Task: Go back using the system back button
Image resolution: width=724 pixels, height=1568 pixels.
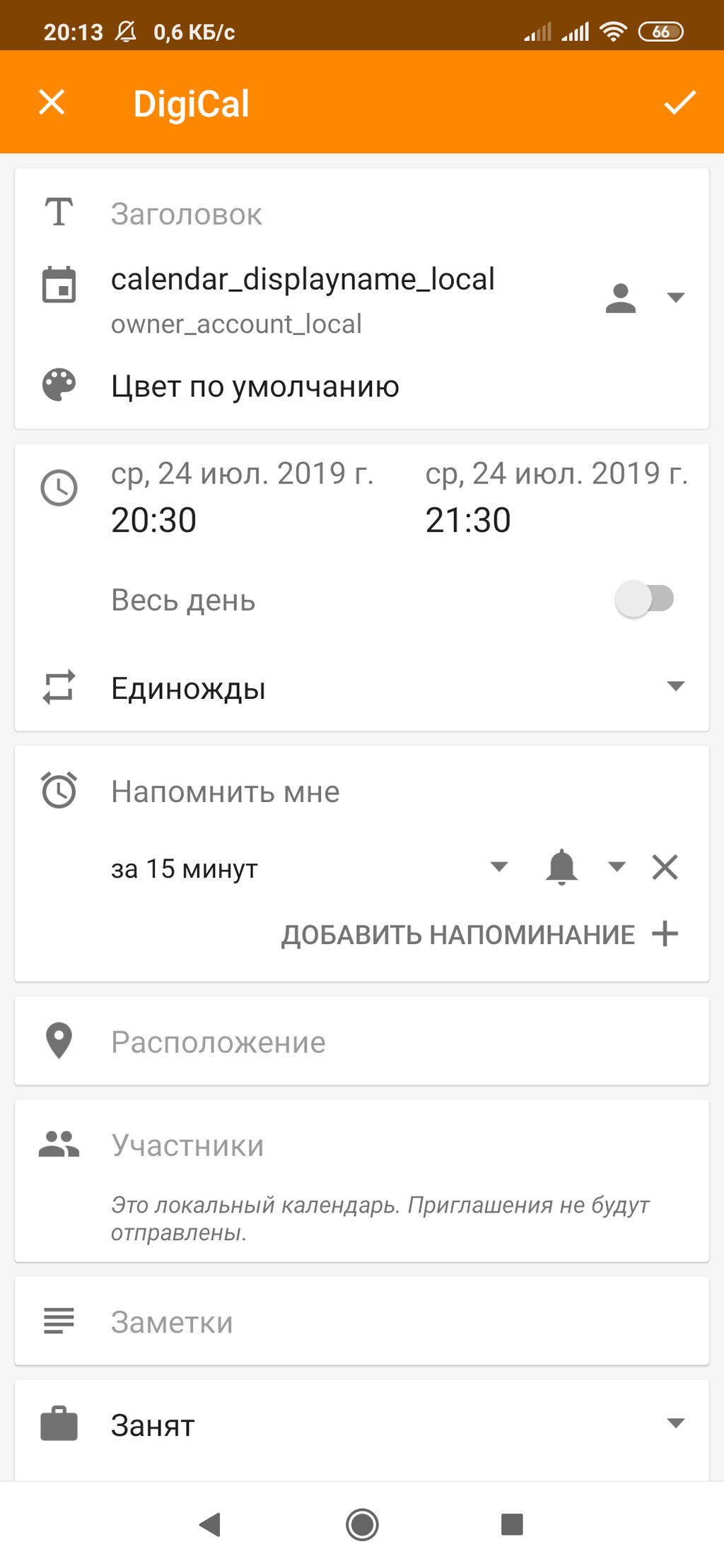Action: point(211,1524)
